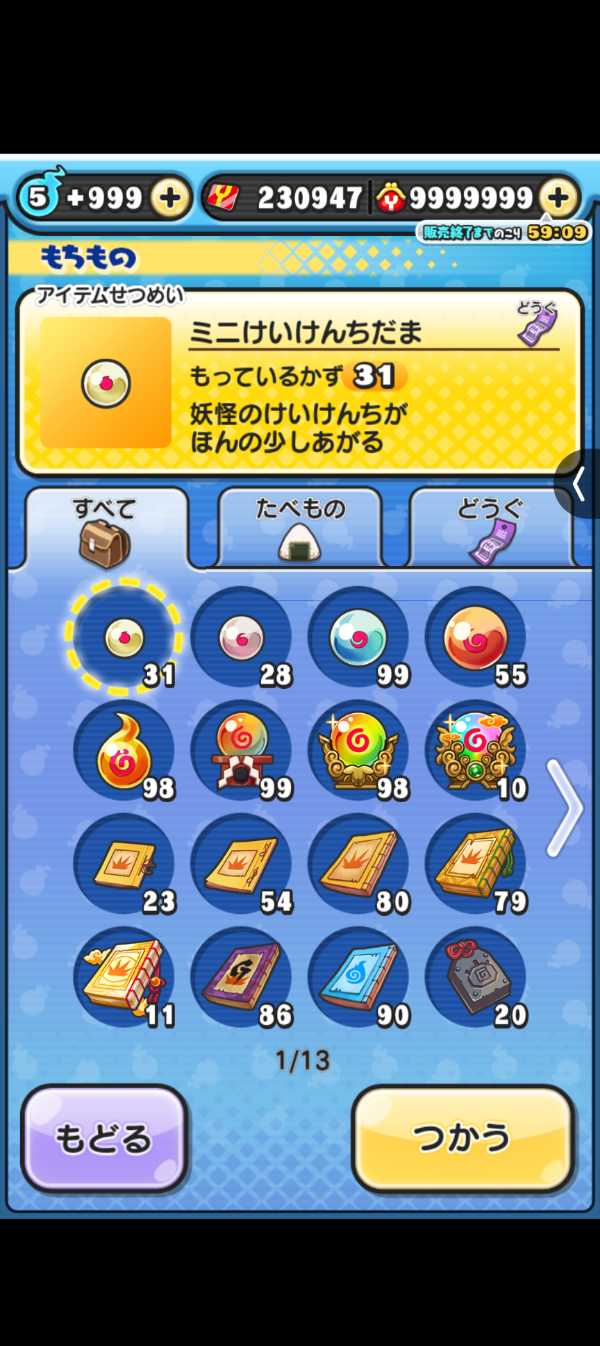Screen dimensions: 600x1346
Task: Select the stone charm with count 20
Action: 475,977
